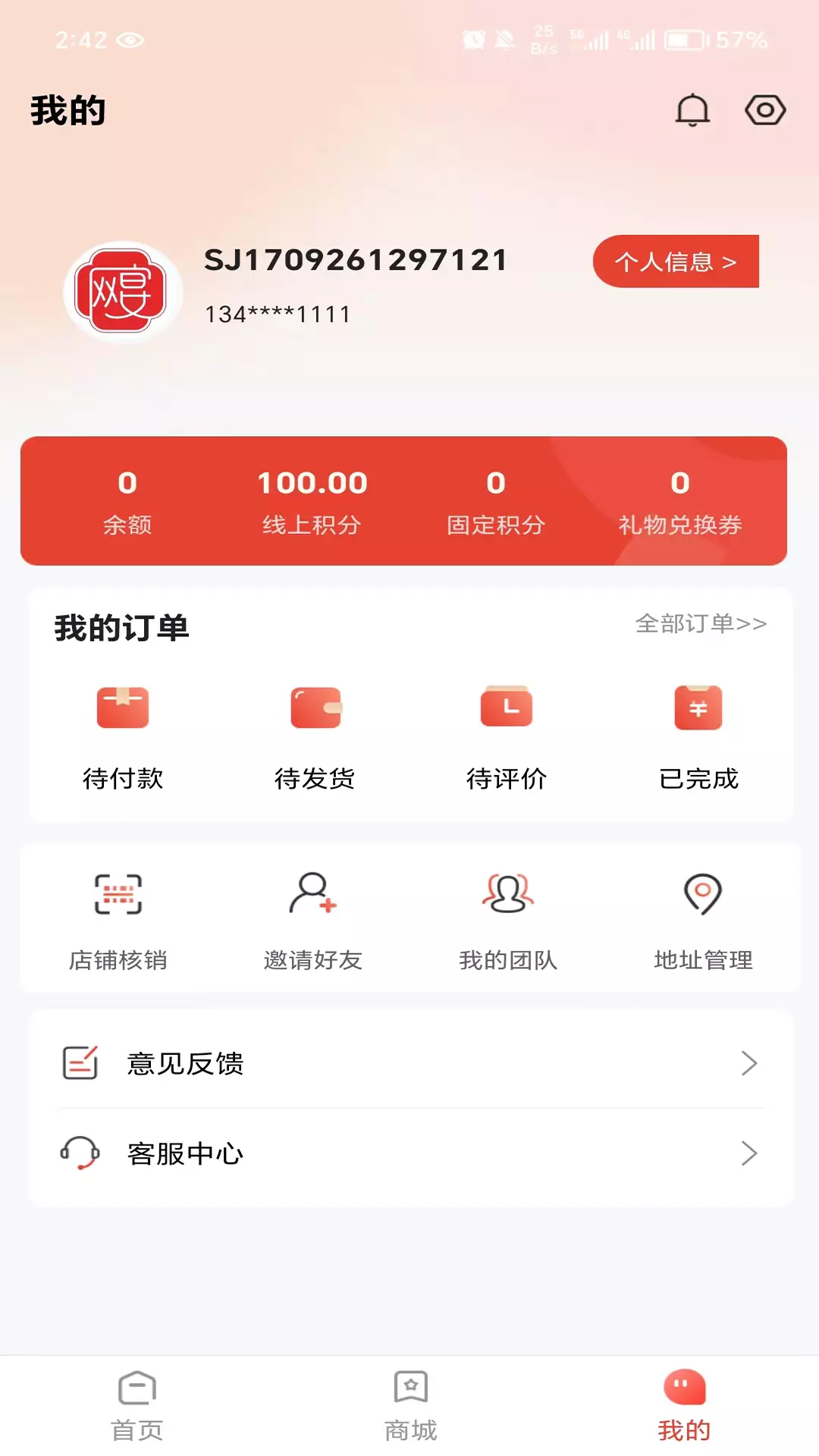Image resolution: width=819 pixels, height=1456 pixels.
Task: Open 礼物兑换券 vouchers
Action: click(x=680, y=501)
